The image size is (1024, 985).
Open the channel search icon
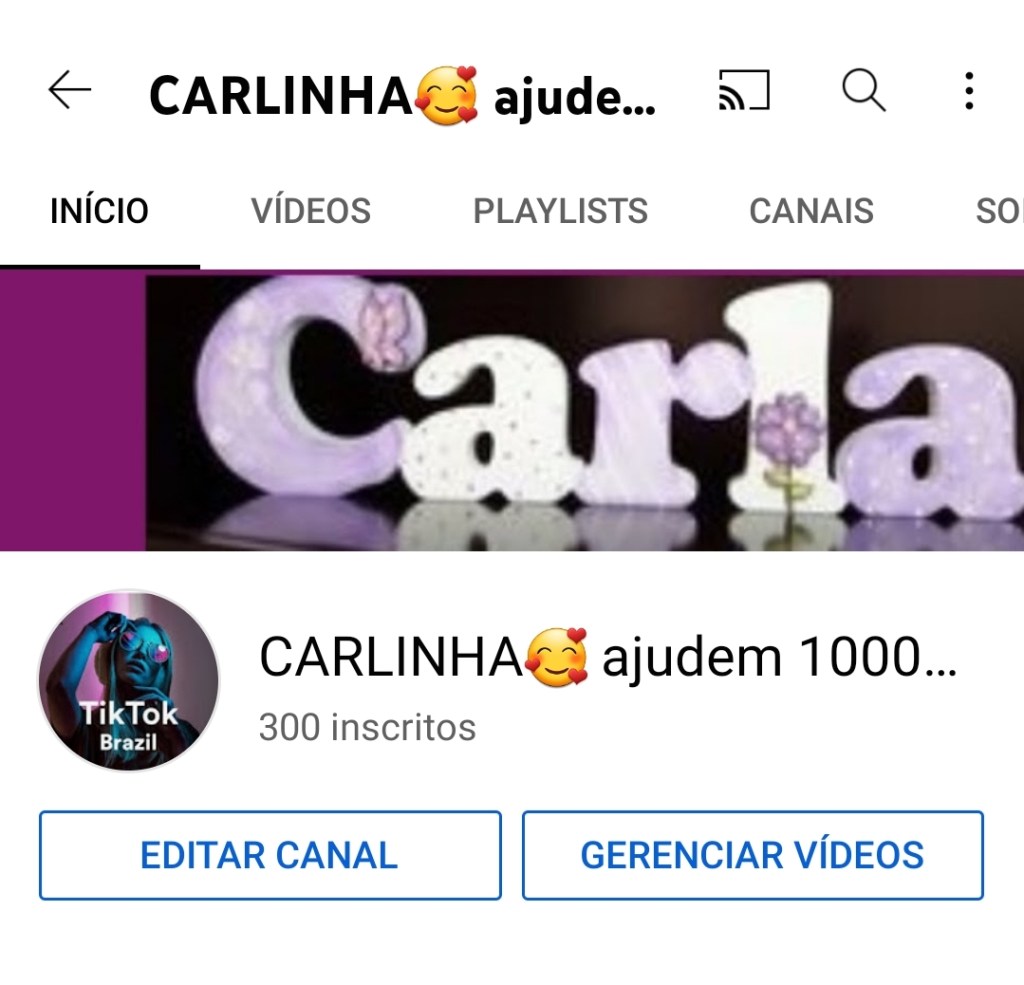pyautogui.click(x=863, y=92)
